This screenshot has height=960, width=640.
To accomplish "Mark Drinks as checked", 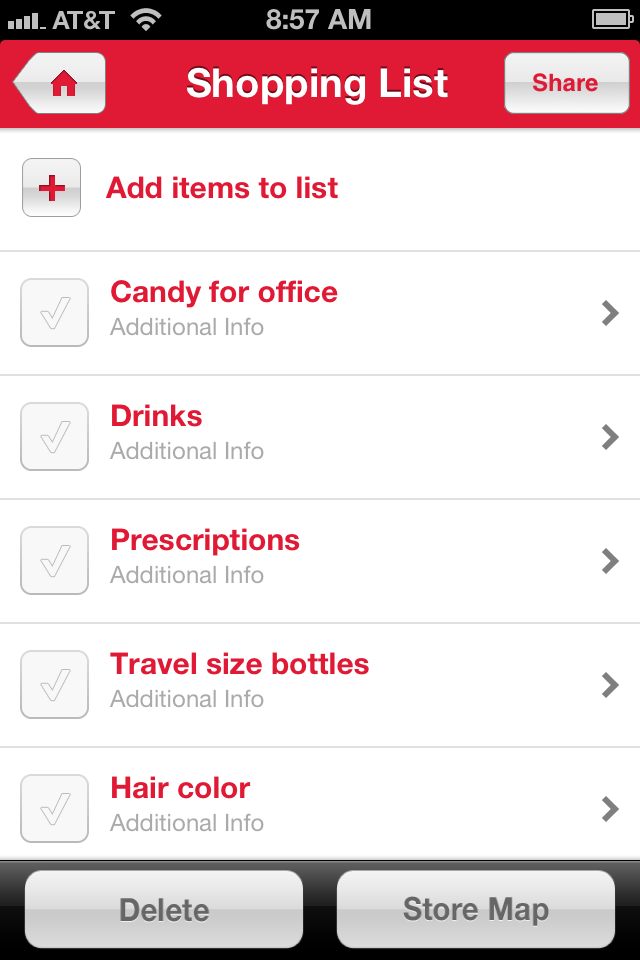I will [55, 437].
